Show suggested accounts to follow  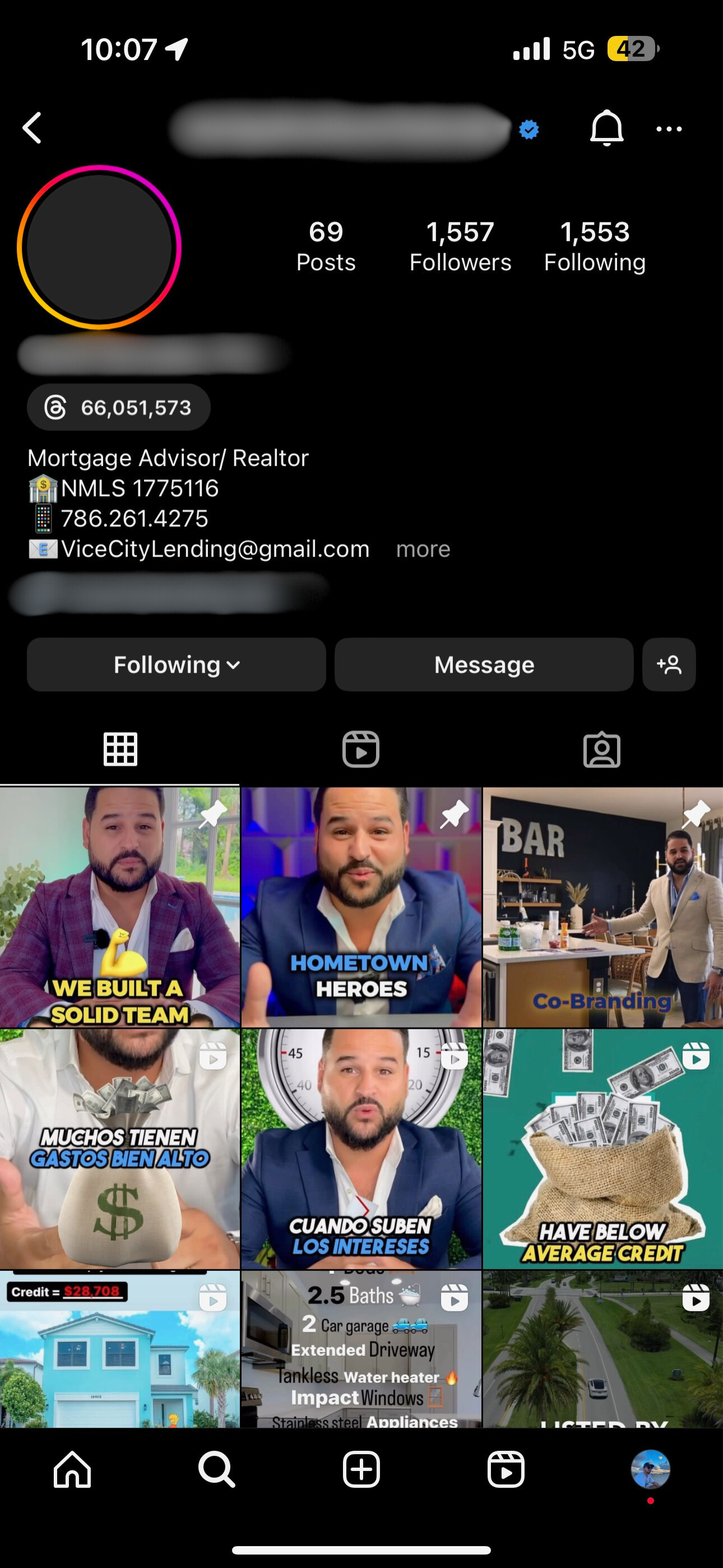pyautogui.click(x=669, y=665)
